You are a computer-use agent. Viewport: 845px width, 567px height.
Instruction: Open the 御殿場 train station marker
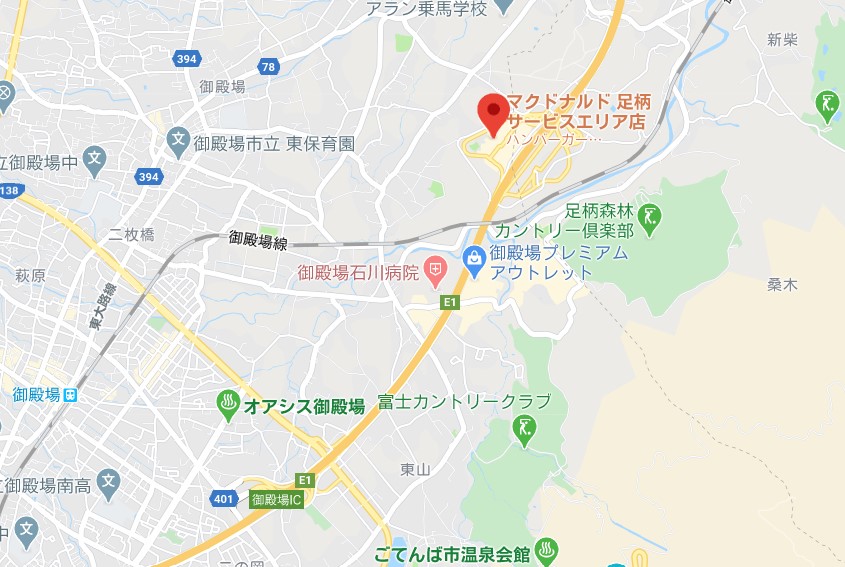tap(70, 395)
